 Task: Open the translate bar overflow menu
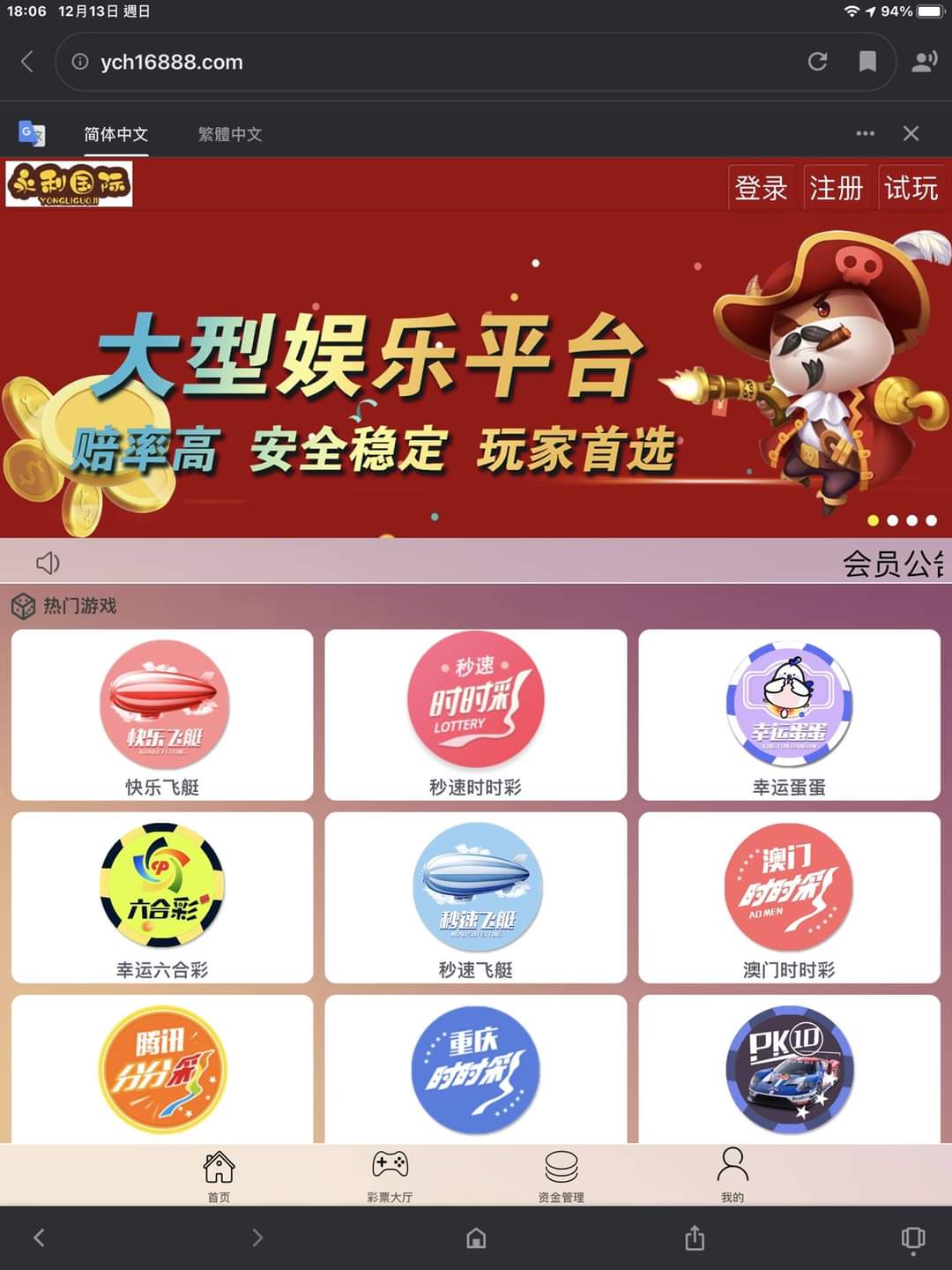click(x=865, y=133)
